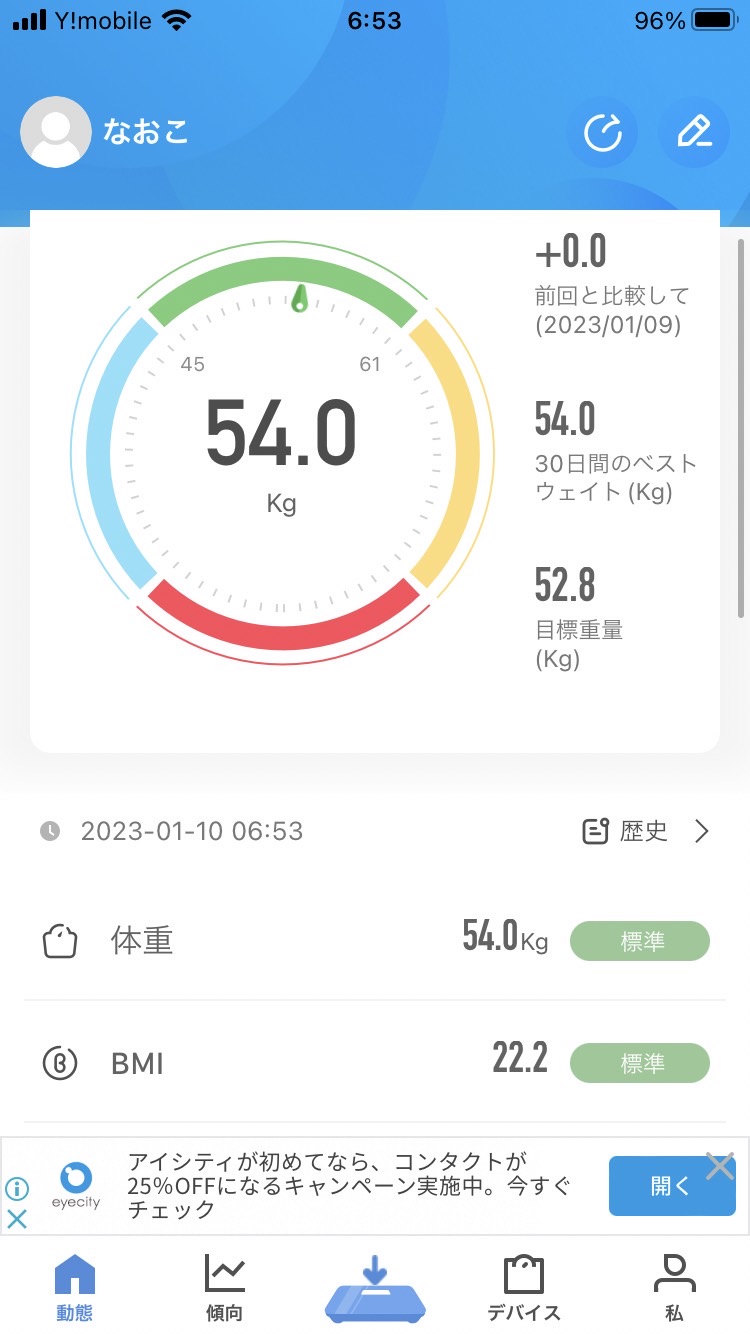Image resolution: width=750 pixels, height=1334 pixels.
Task: Open the 体重 weight row
Action: coord(375,940)
